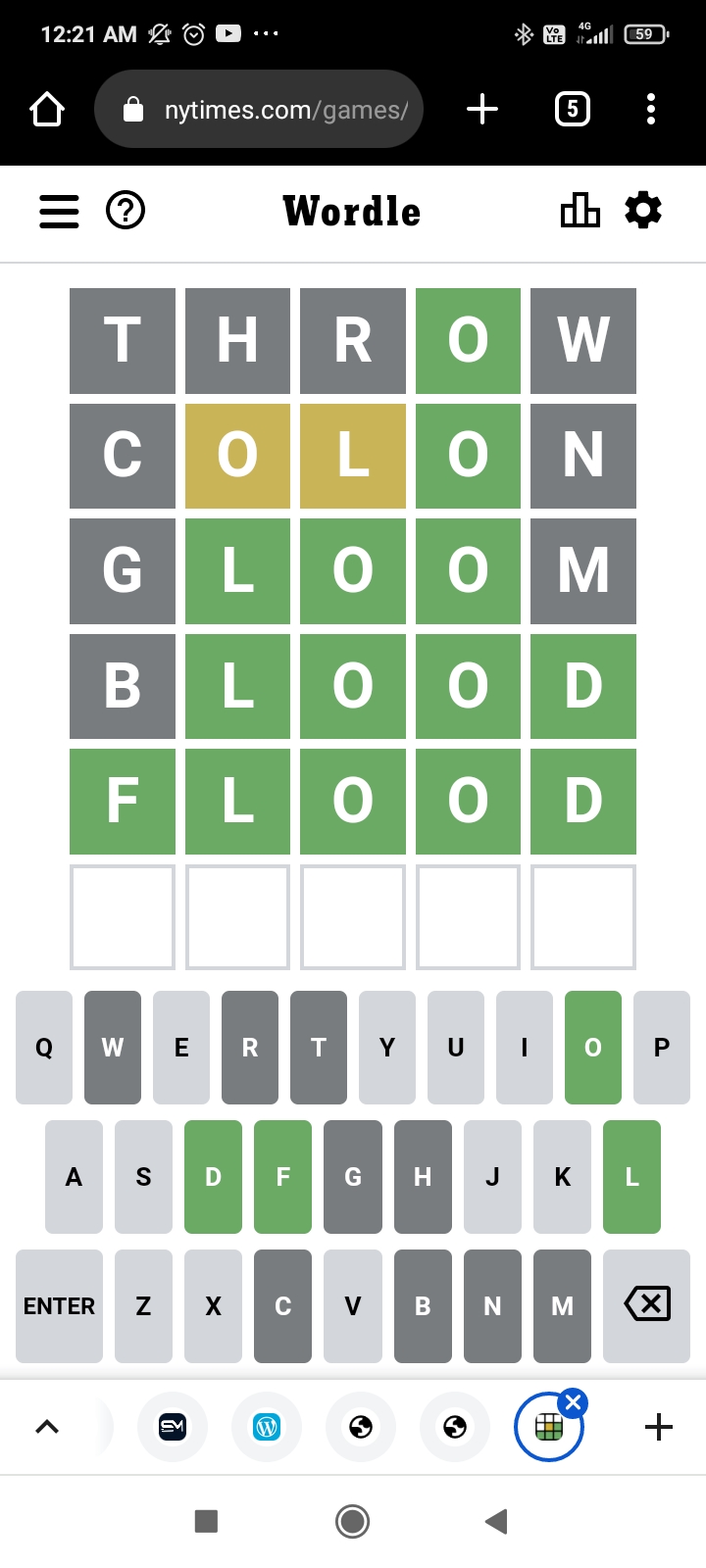Open the Wordle settings gear
706x1568 pixels.
pos(643,211)
